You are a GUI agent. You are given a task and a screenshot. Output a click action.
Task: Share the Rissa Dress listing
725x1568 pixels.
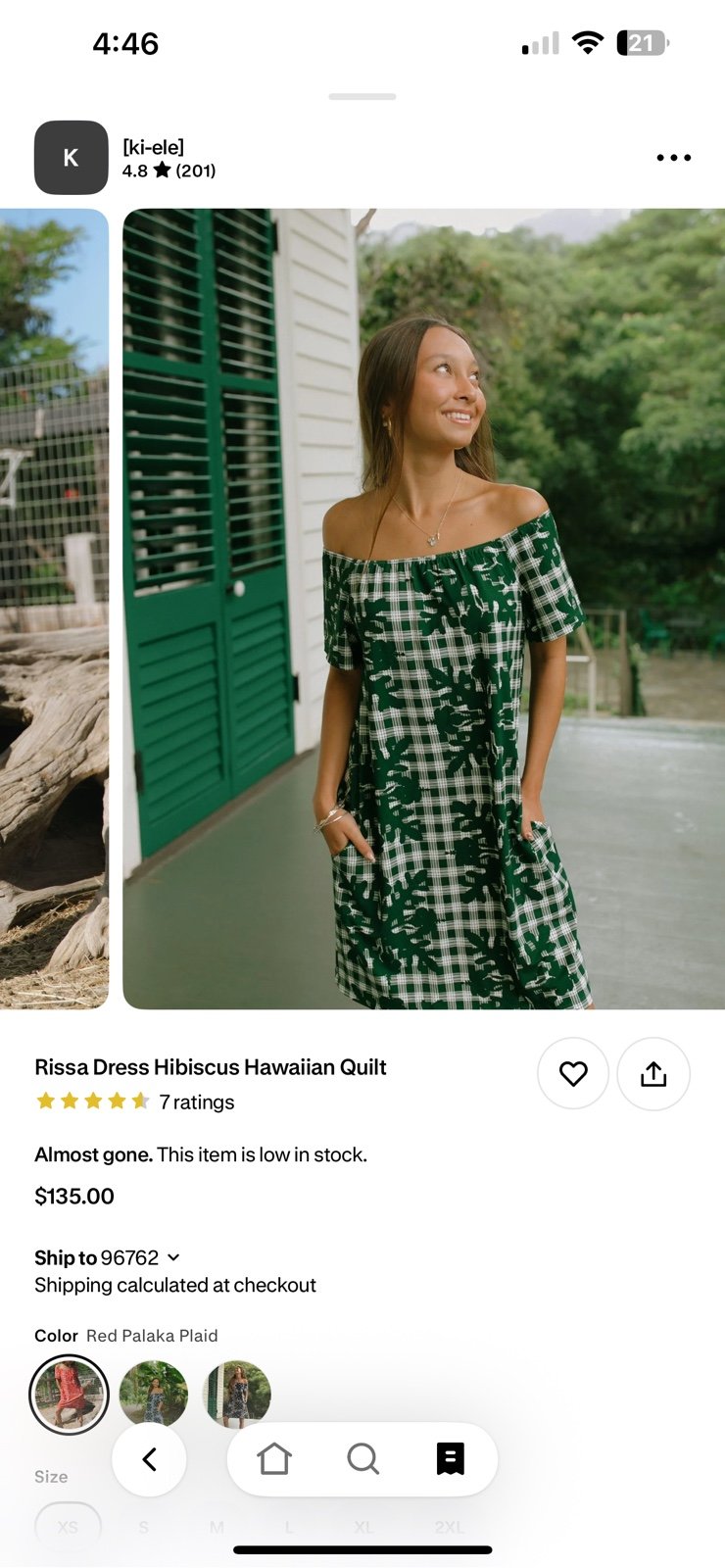[653, 1074]
